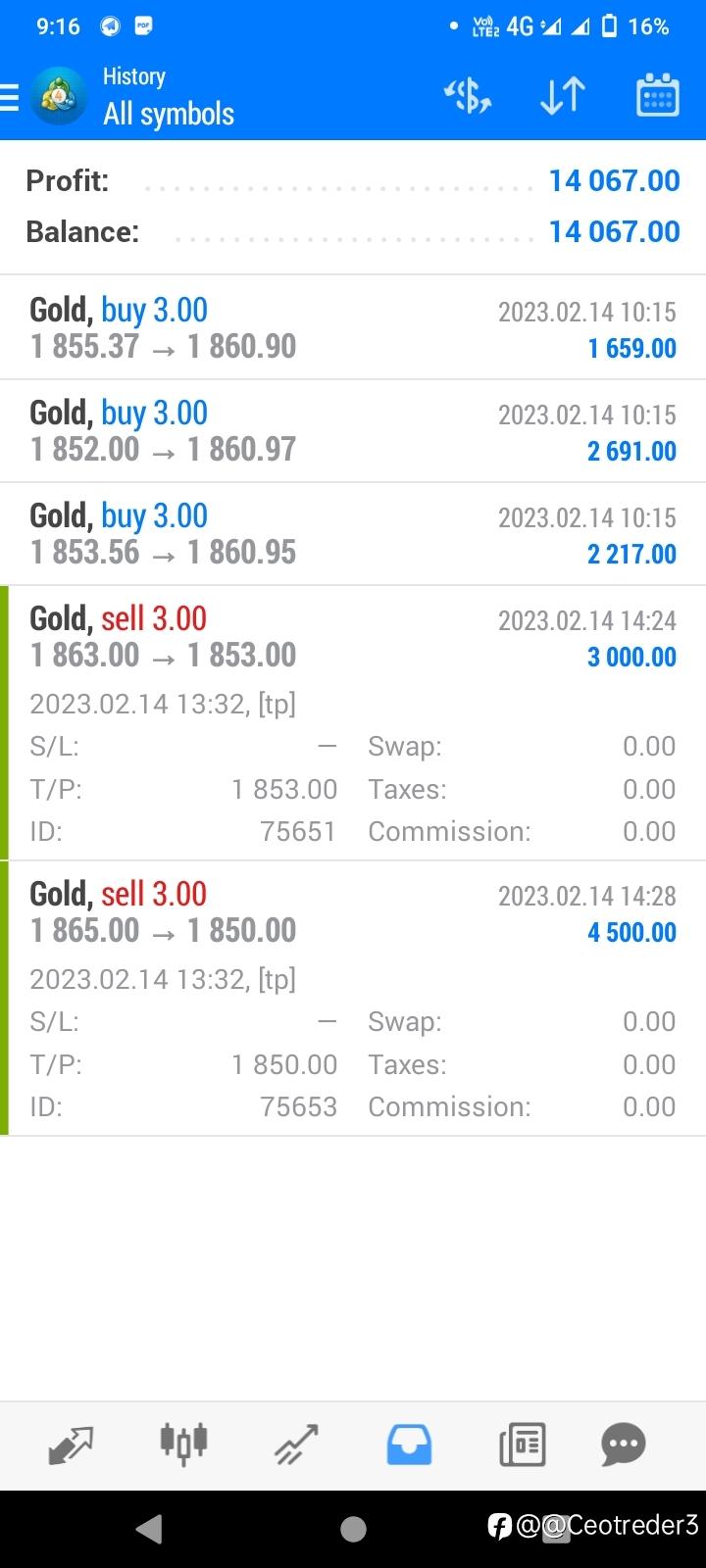This screenshot has width=706, height=1568.
Task: Open the currency symbol filter
Action: coord(468,96)
